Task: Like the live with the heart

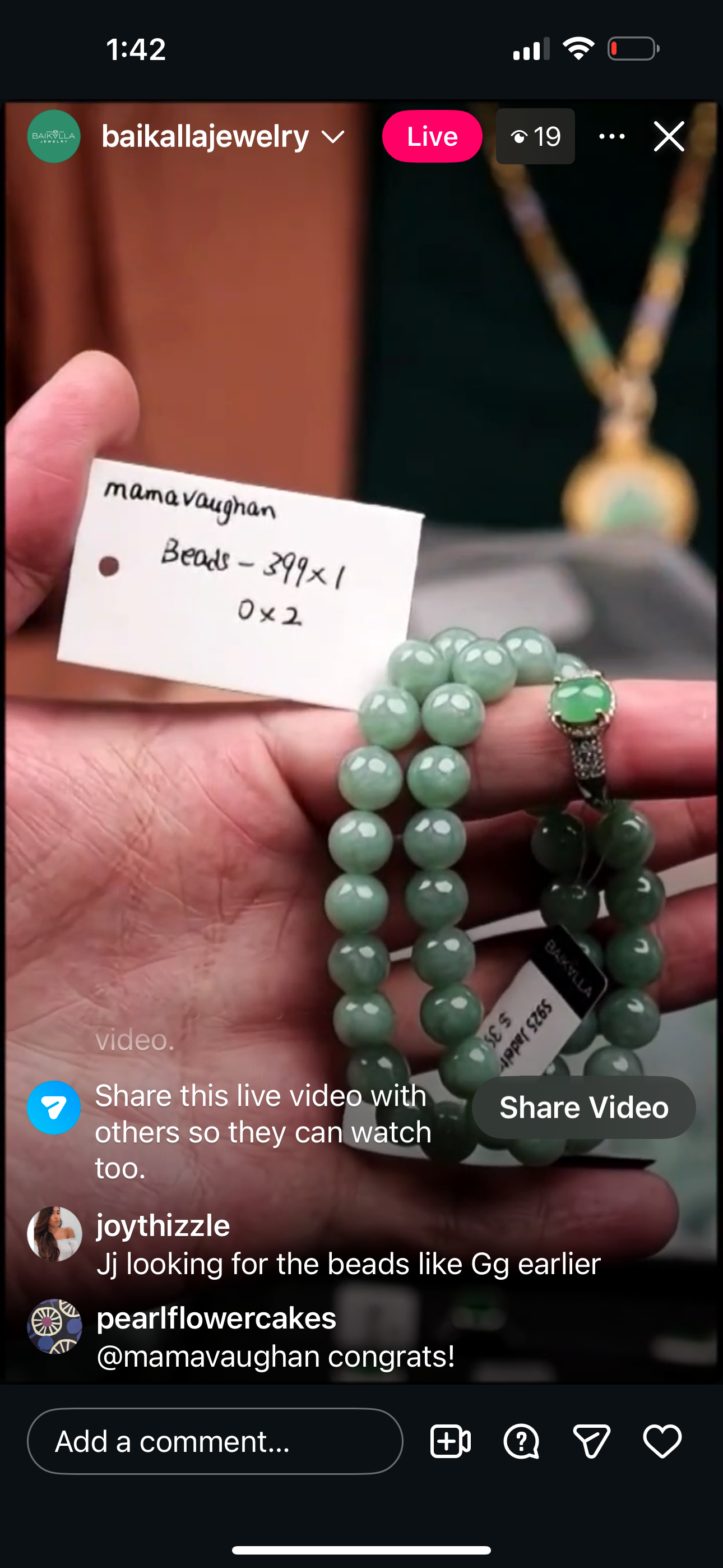Action: (x=662, y=1441)
